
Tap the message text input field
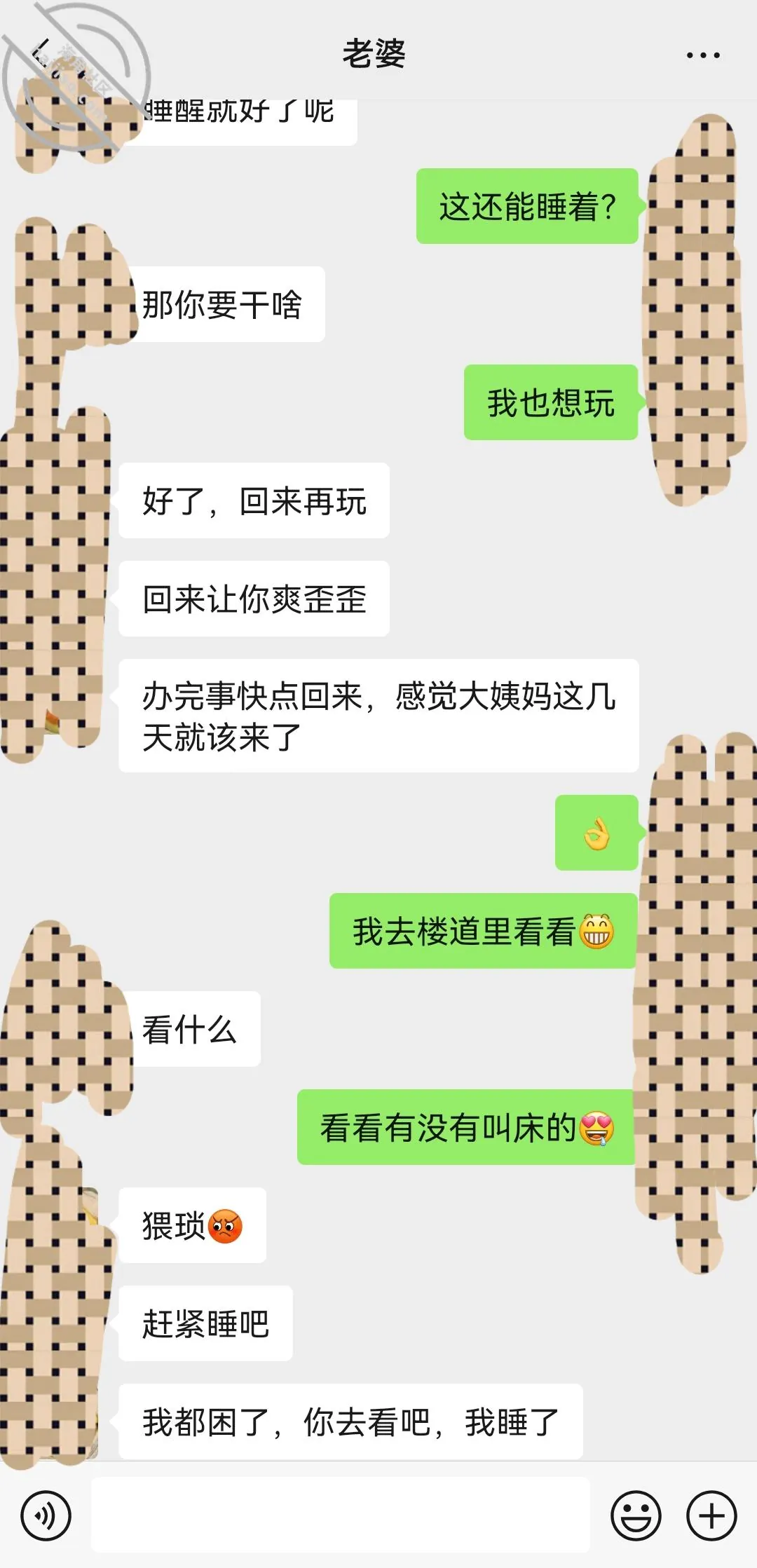[341, 1515]
